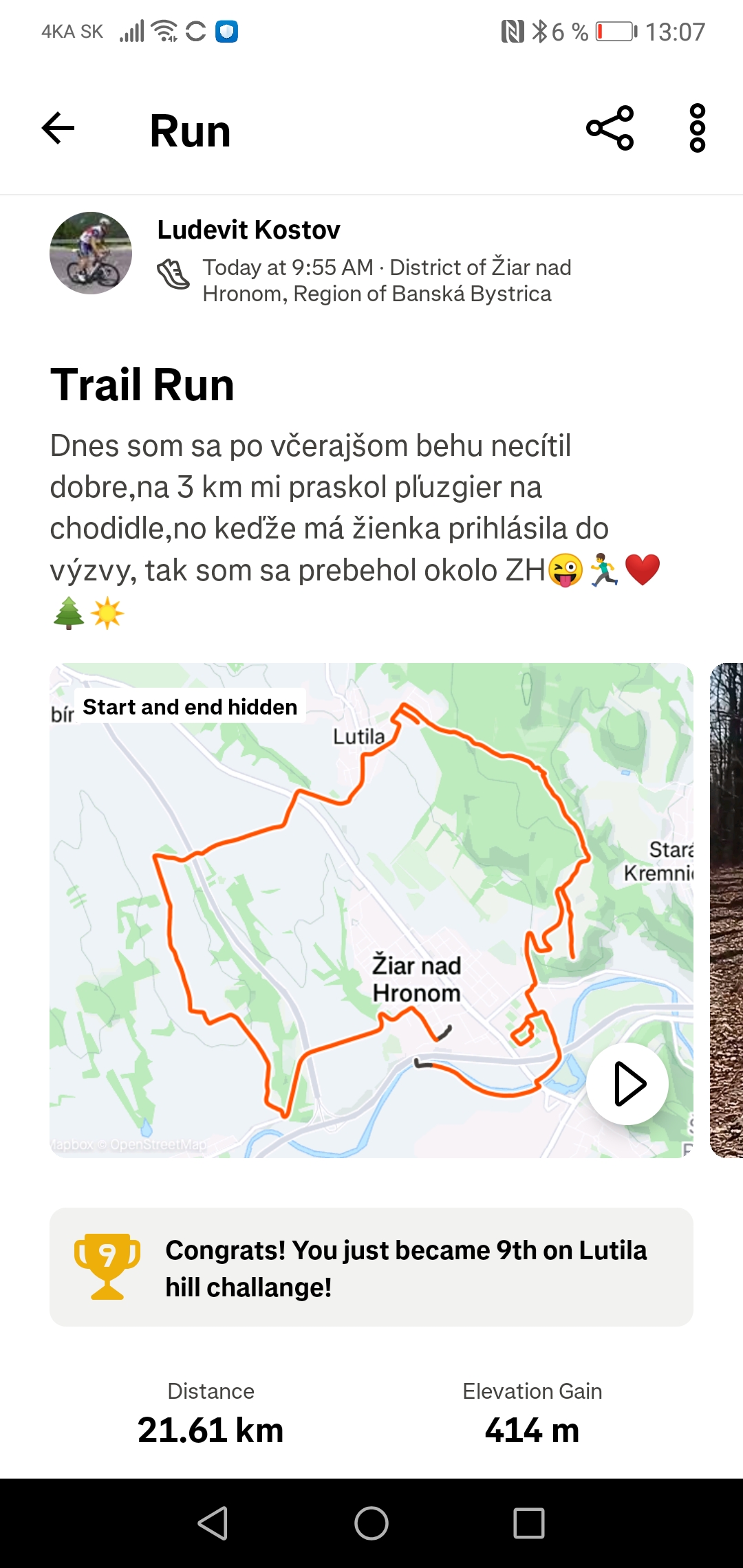Open the Lutila hill challange achievement card
The width and height of the screenshot is (743, 1568).
tap(371, 1267)
